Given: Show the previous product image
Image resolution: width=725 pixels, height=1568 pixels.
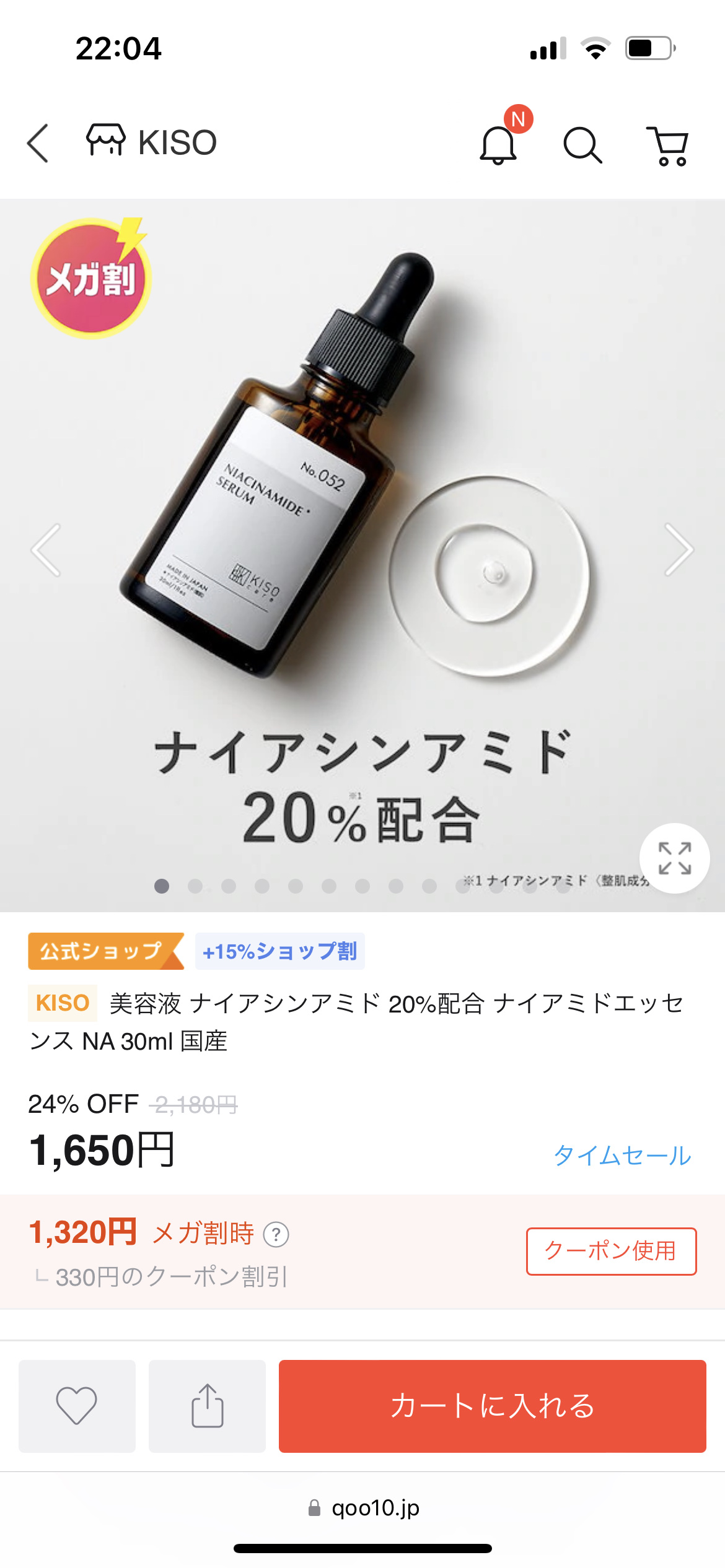Looking at the screenshot, I should pos(46,550).
